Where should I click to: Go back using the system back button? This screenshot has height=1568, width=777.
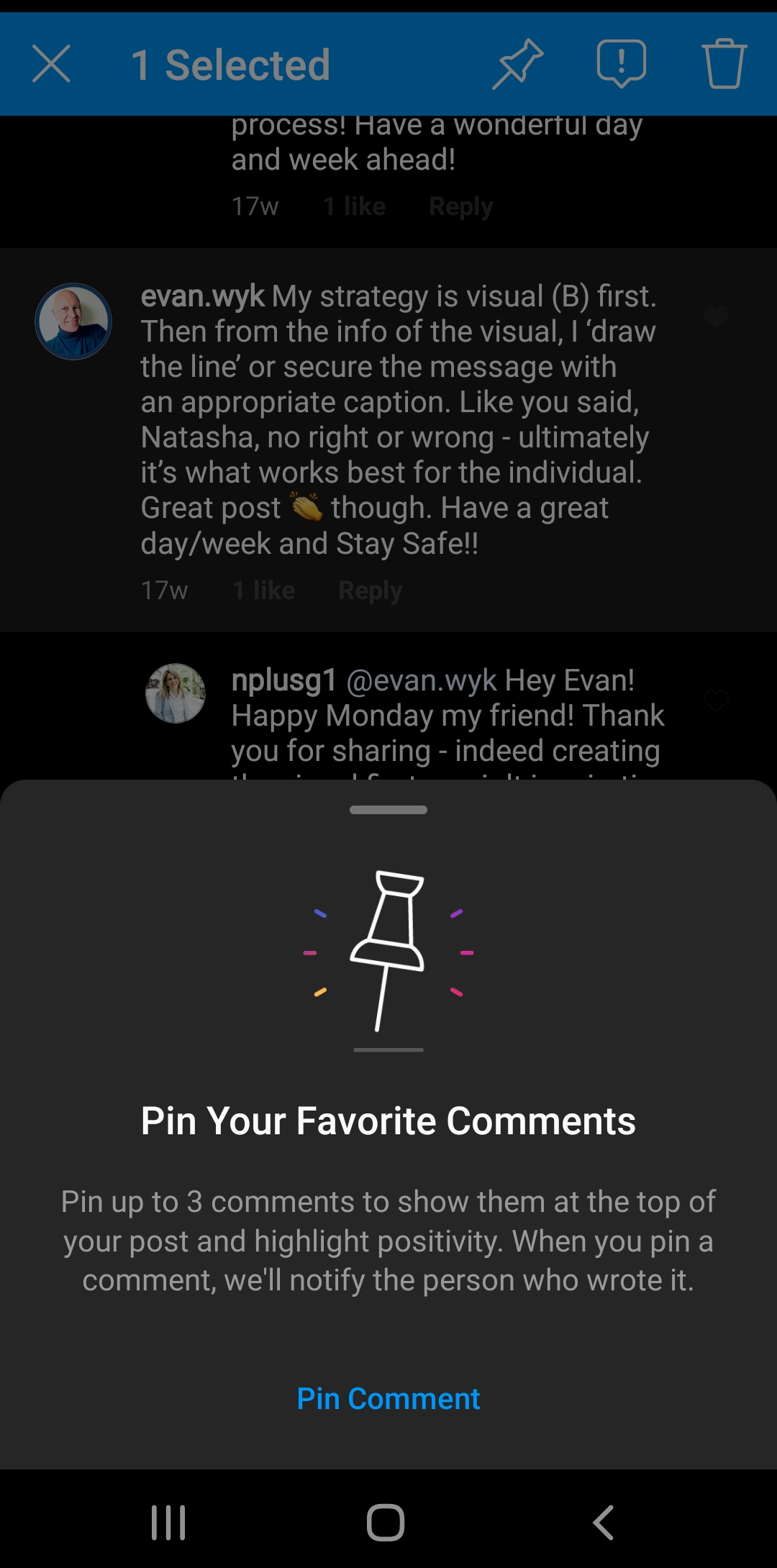[604, 1523]
